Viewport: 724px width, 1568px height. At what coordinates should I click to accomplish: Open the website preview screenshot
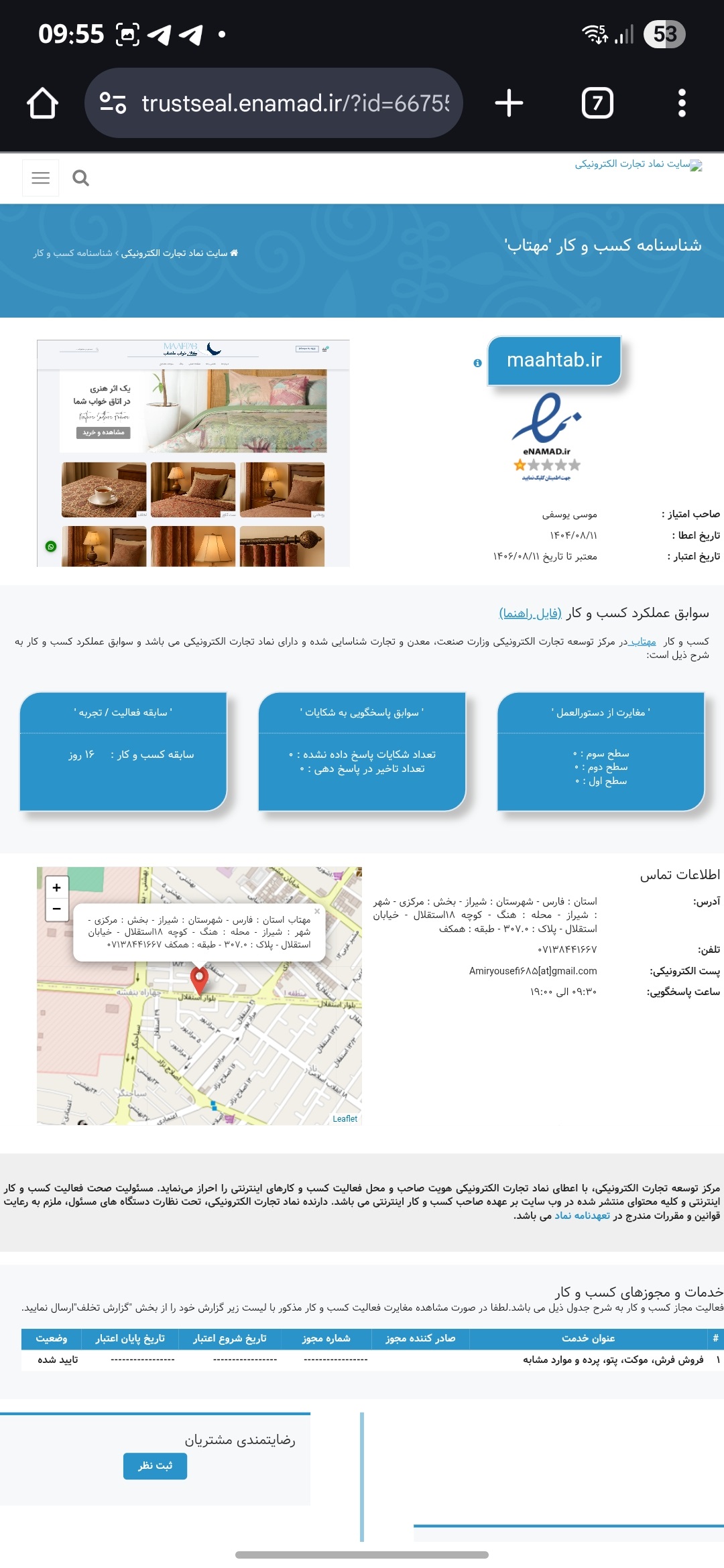193,454
